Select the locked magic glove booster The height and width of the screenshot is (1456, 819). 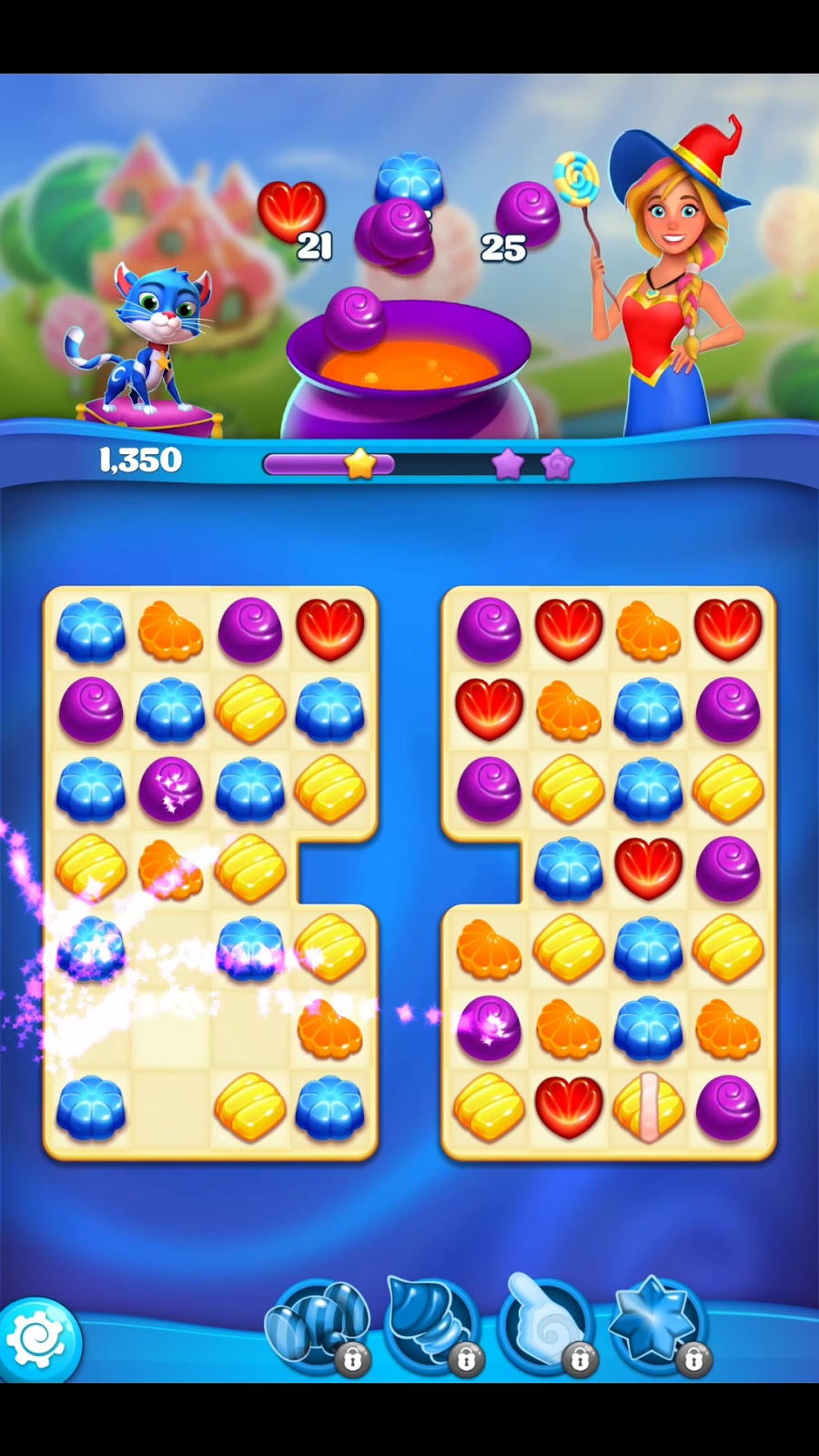[x=544, y=1322]
